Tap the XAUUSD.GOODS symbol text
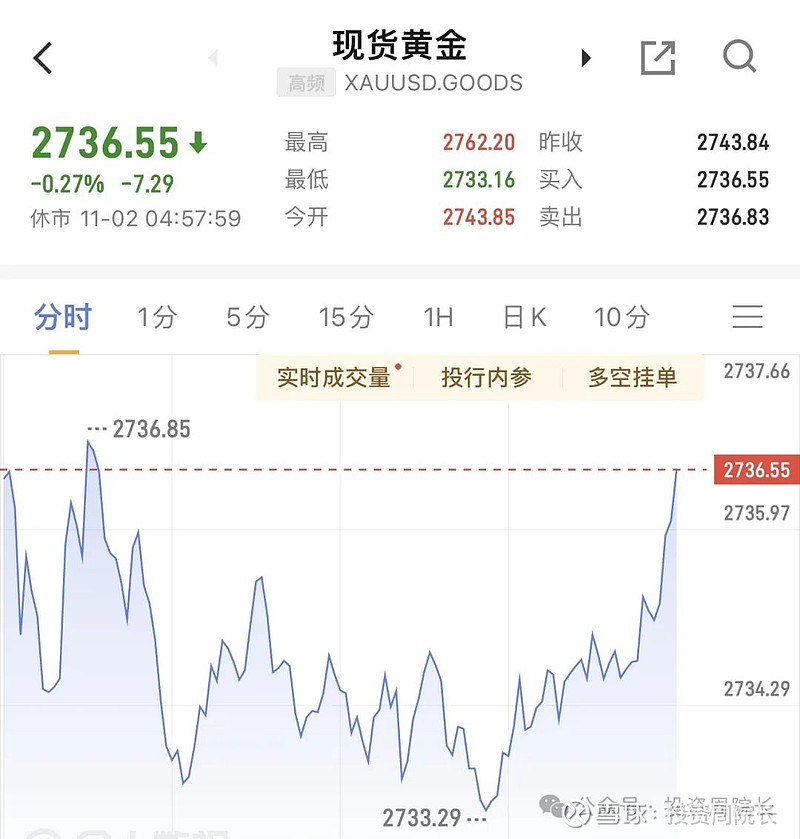Image resolution: width=800 pixels, height=839 pixels. tap(432, 83)
